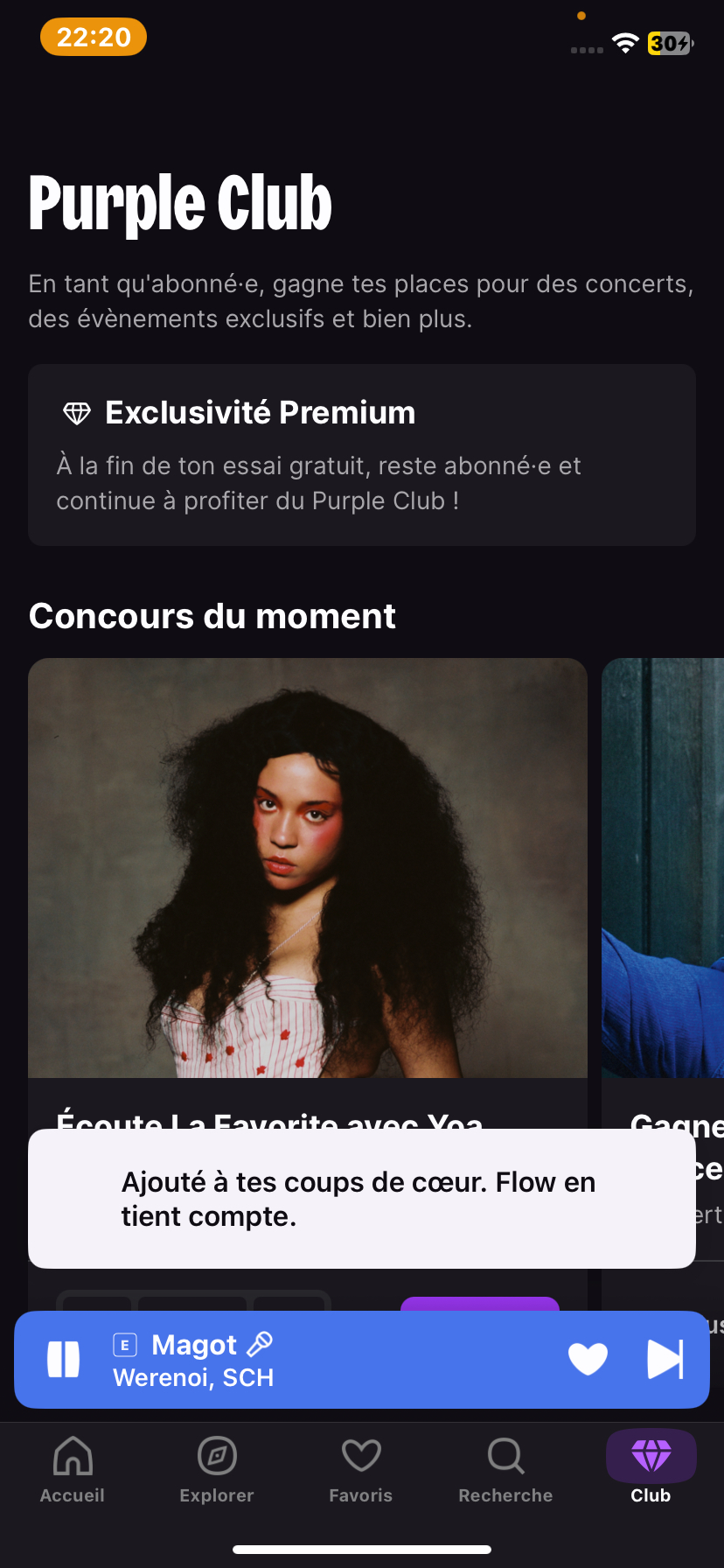This screenshot has width=724, height=1568.
Task: Remove Magot from favorites with heart icon
Action: [x=588, y=1360]
